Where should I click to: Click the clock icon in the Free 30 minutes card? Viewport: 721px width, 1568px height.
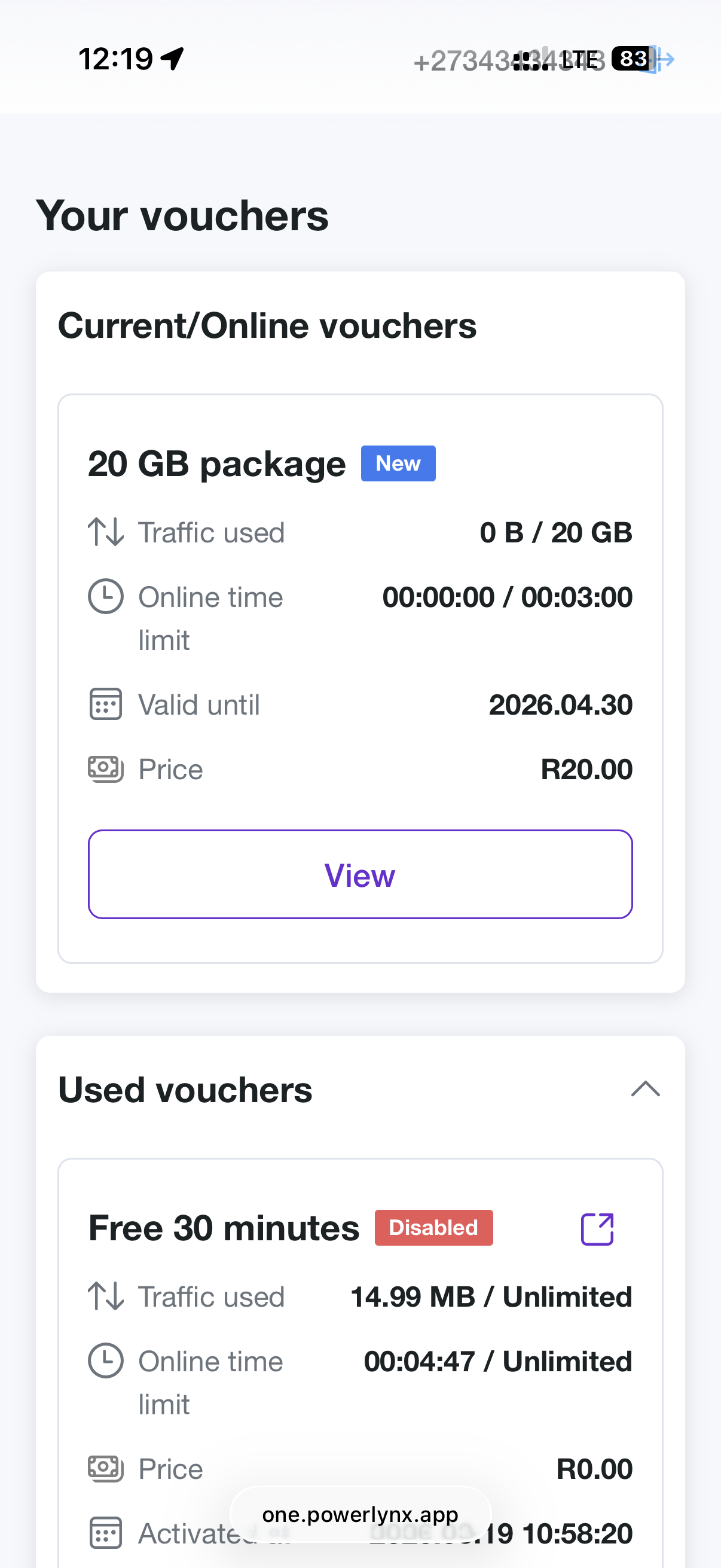point(105,1361)
